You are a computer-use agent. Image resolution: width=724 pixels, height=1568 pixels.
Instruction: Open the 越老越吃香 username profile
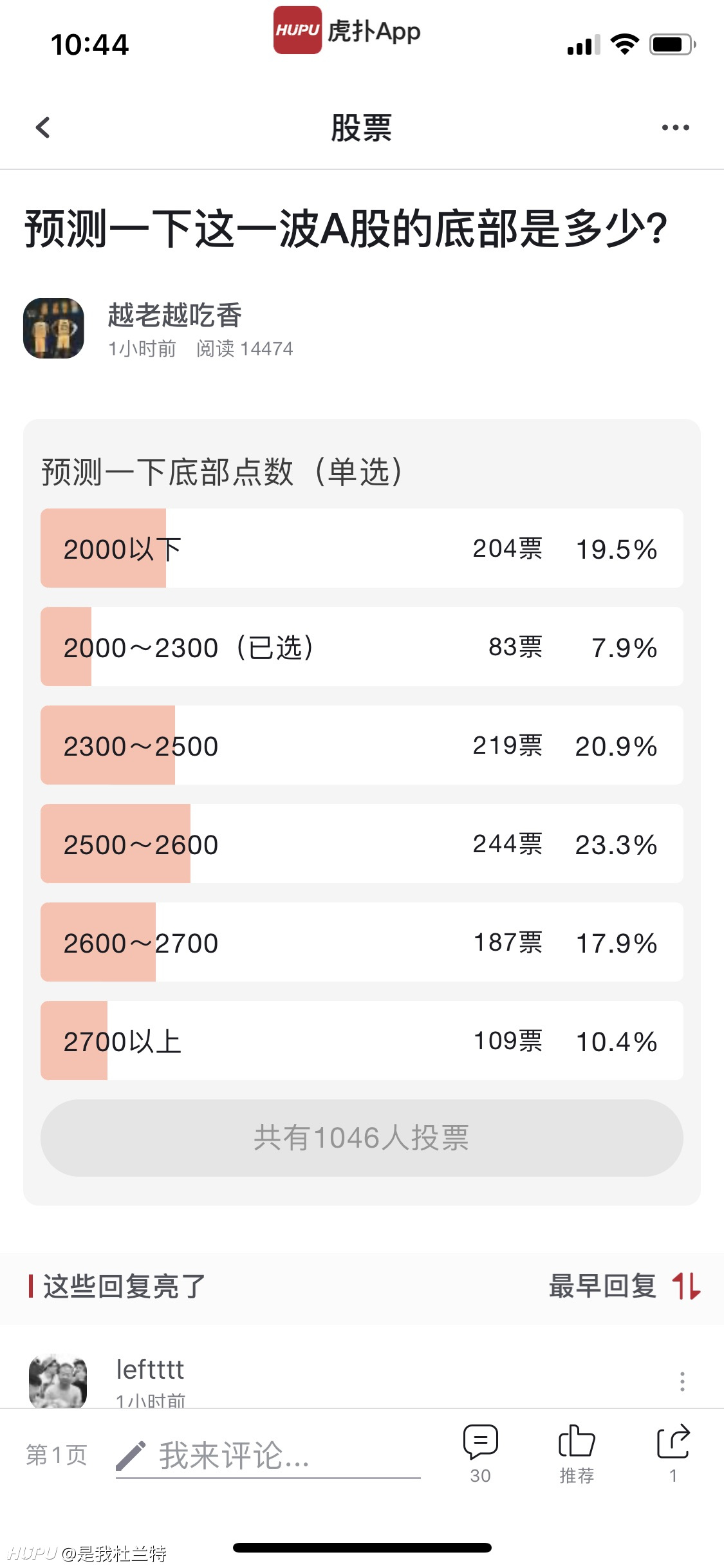174,315
